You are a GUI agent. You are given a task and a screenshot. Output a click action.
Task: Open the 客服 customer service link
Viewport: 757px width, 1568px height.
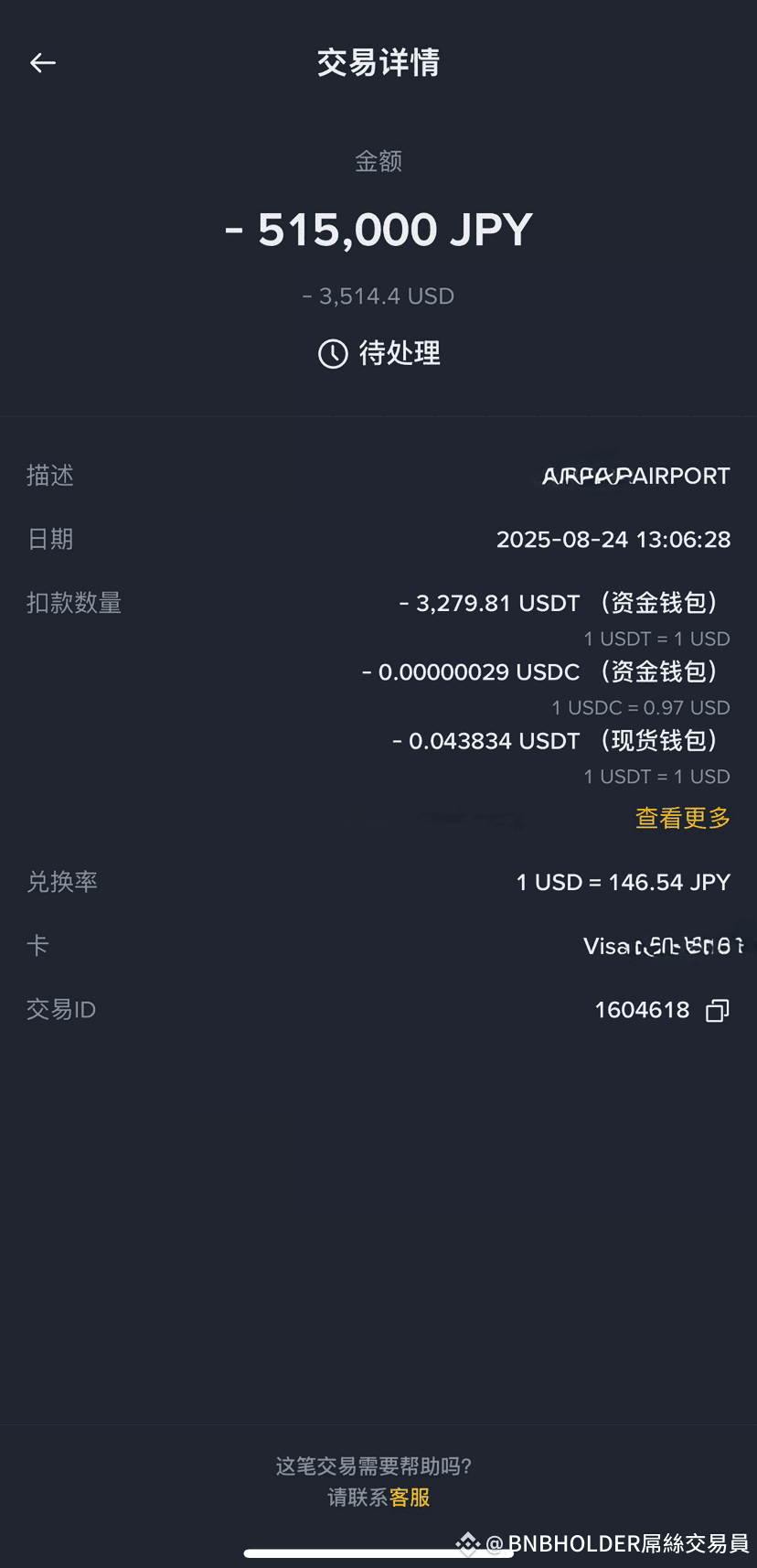[x=408, y=1497]
